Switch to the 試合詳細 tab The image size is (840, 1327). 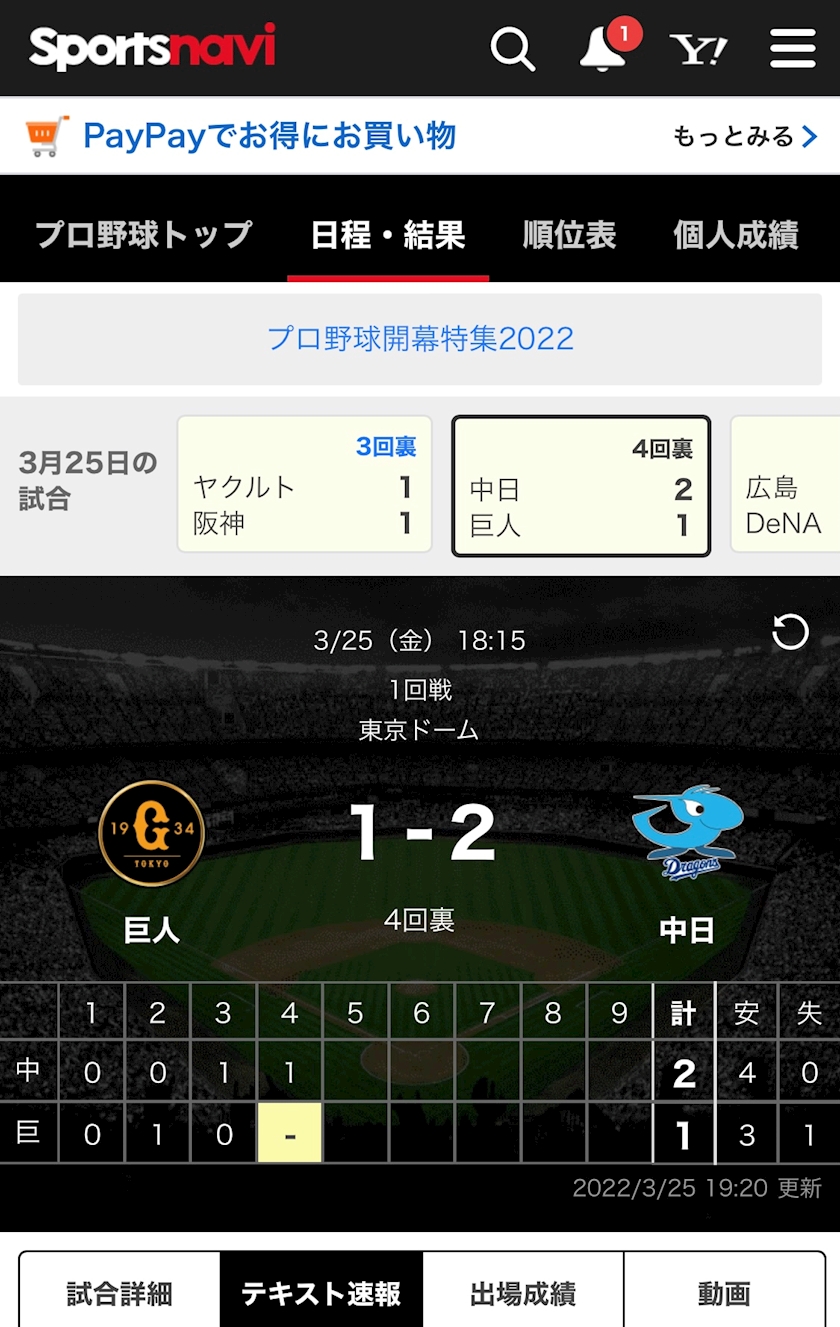tap(120, 1292)
